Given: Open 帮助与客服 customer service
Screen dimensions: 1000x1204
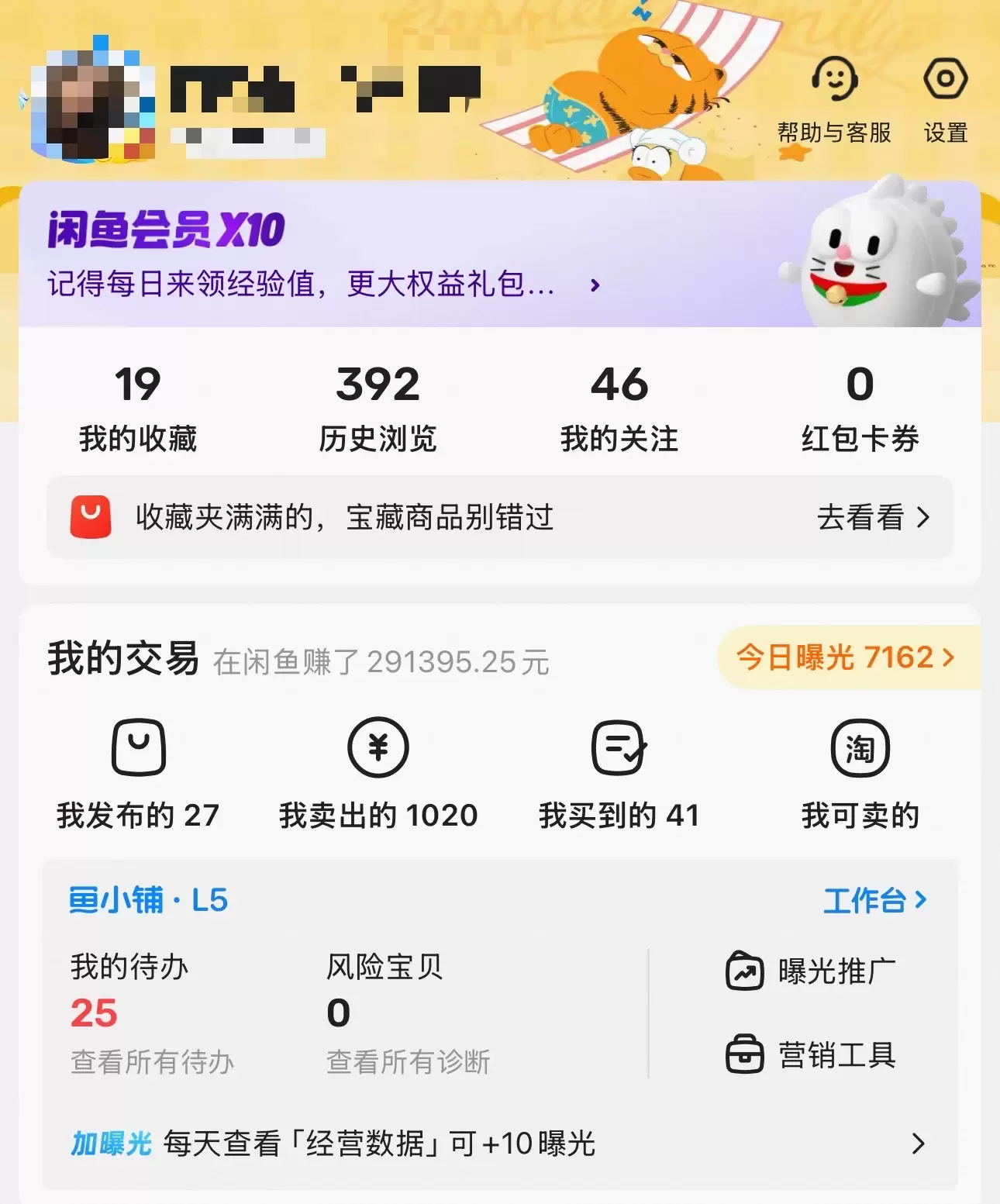Looking at the screenshot, I should pyautogui.click(x=833, y=101).
